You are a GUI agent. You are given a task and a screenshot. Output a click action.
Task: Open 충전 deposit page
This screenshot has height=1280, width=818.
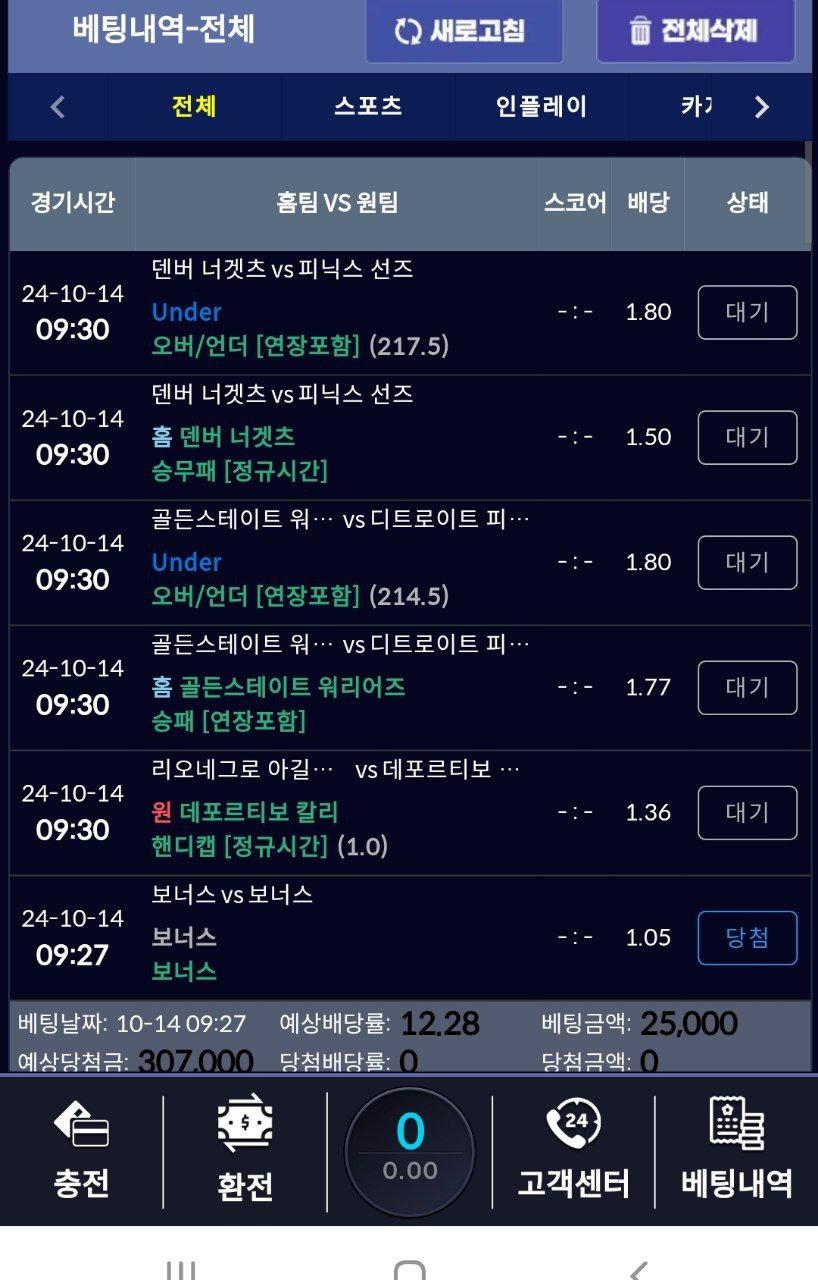pos(82,1150)
